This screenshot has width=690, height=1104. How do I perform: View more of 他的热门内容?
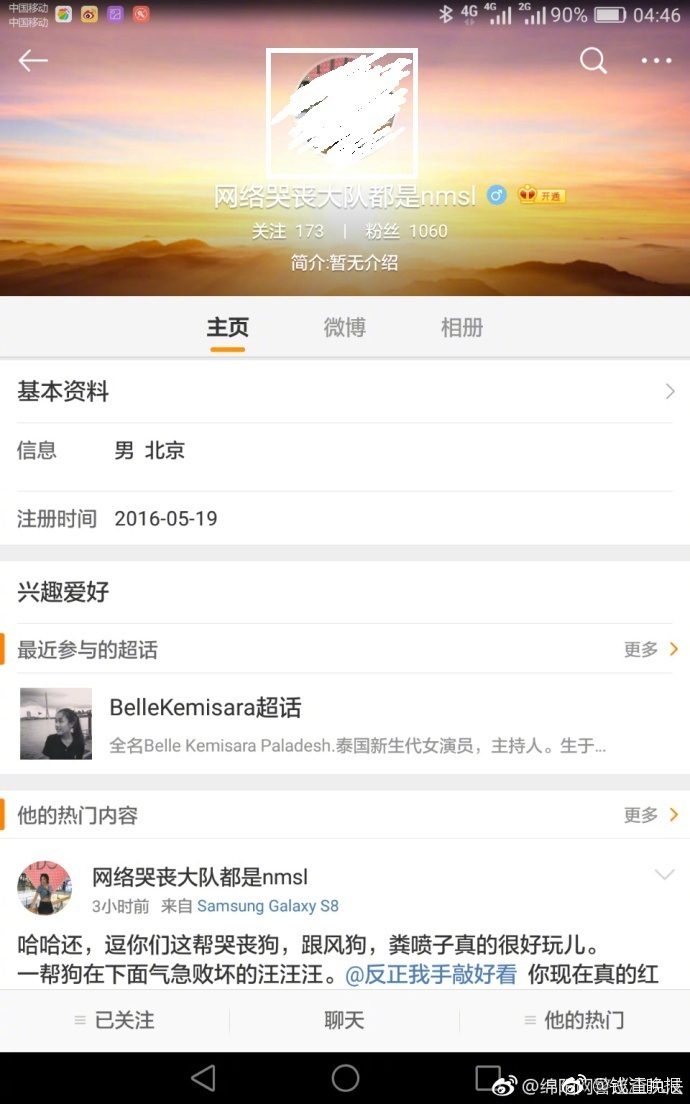click(651, 815)
